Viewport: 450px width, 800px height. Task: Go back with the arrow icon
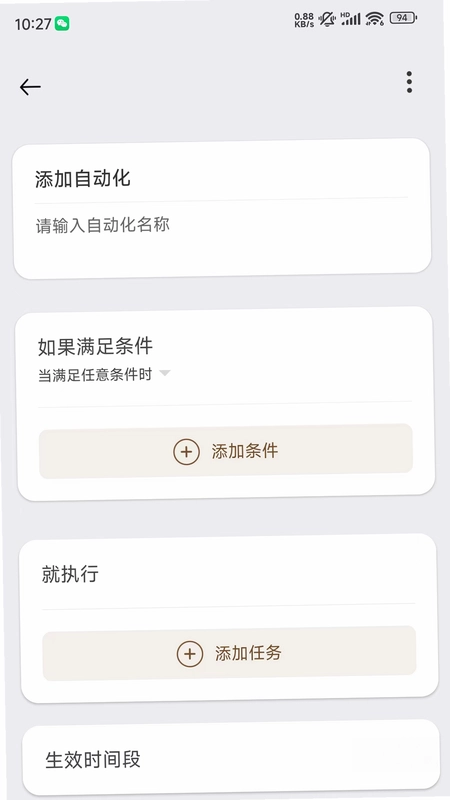[30, 87]
